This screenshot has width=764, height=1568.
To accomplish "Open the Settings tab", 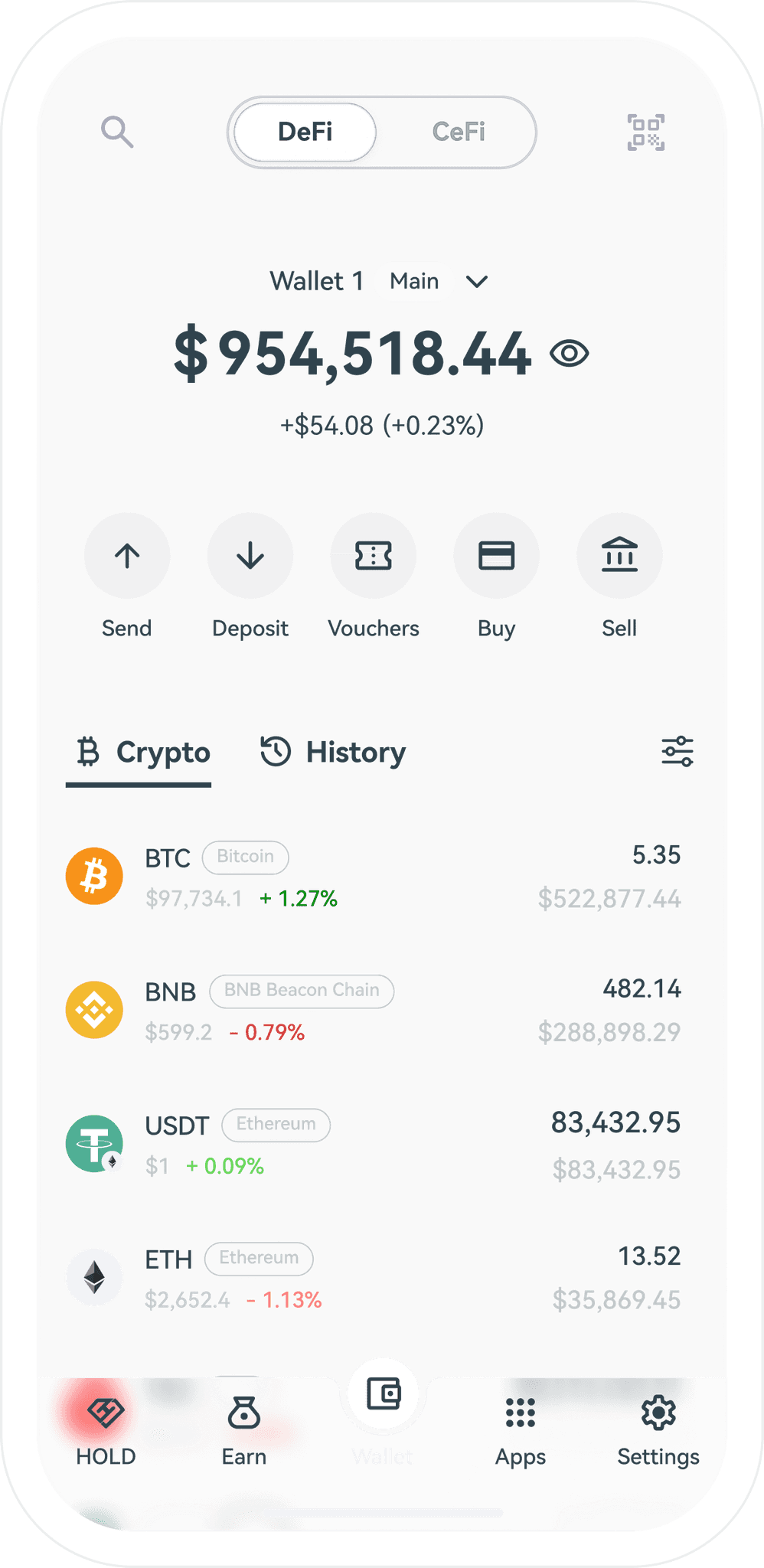I will (x=658, y=1429).
